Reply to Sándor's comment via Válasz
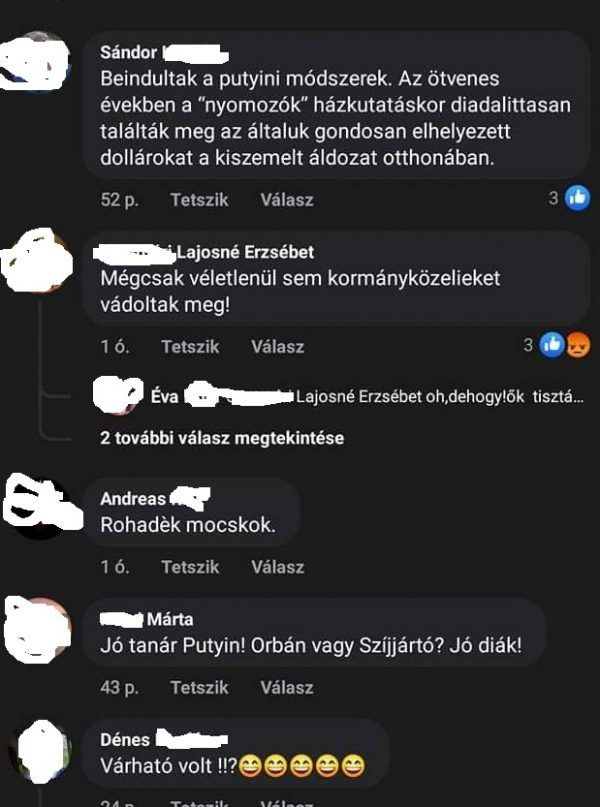Viewport: 600px width, 807px height. point(287,200)
